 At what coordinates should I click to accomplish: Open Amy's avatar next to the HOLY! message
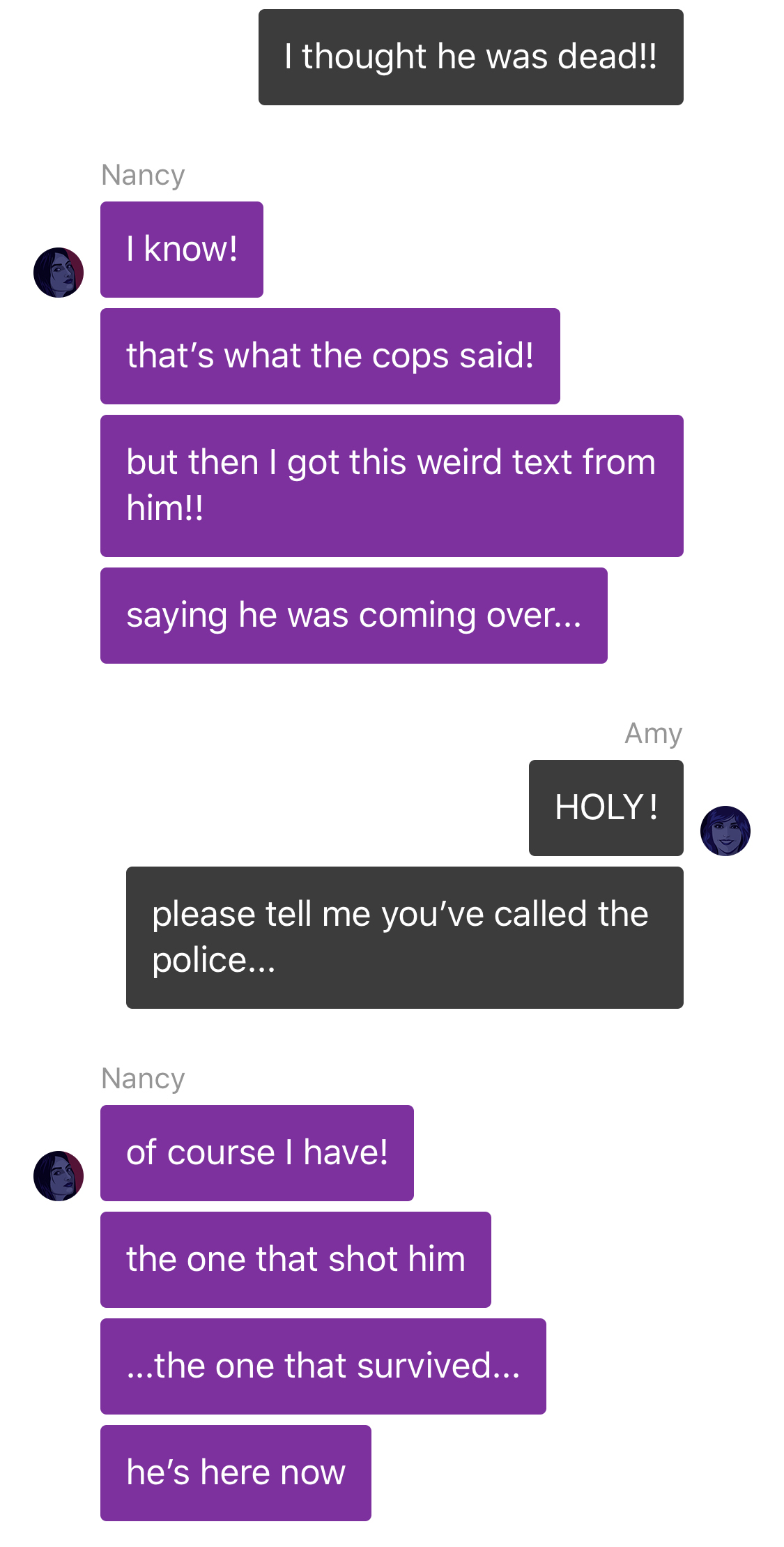click(725, 831)
